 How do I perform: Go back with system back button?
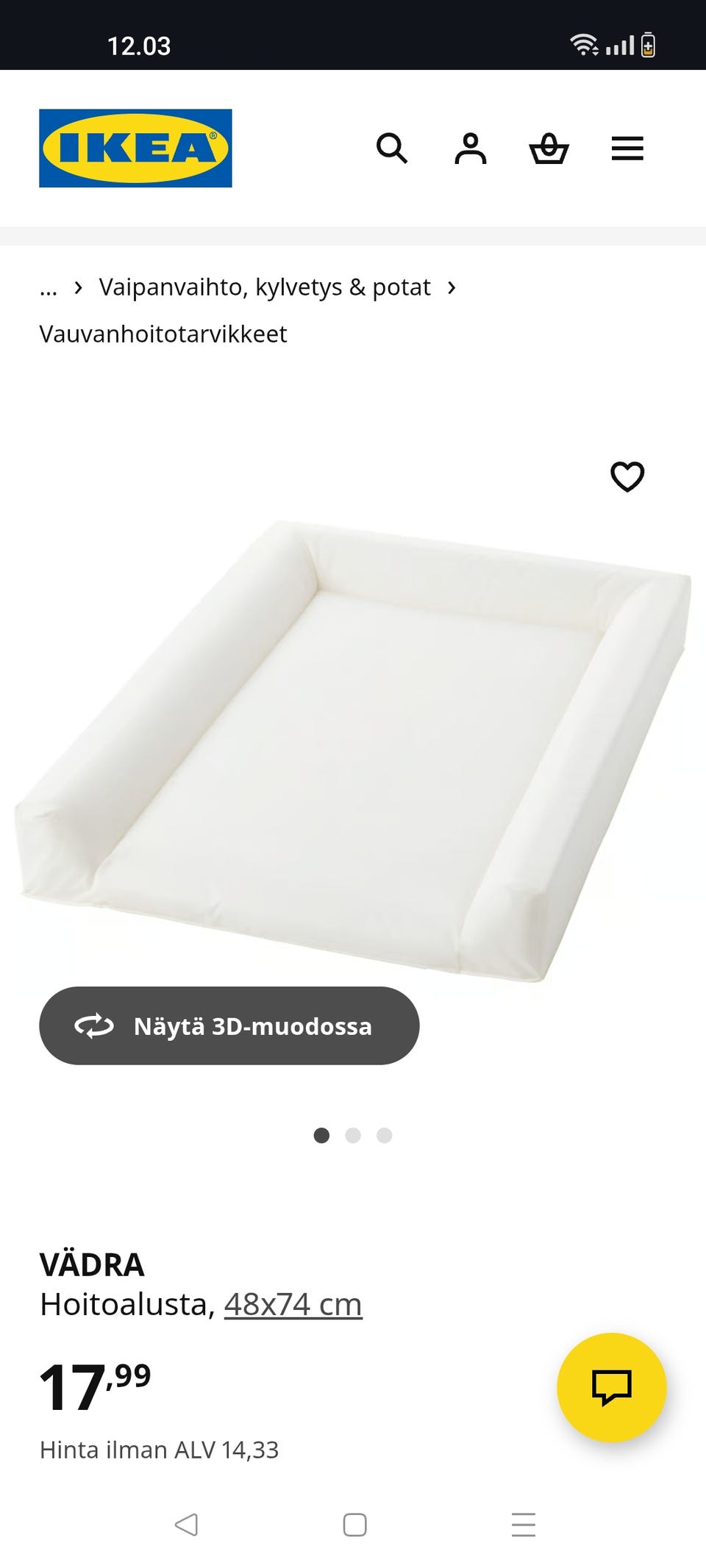(x=186, y=1524)
